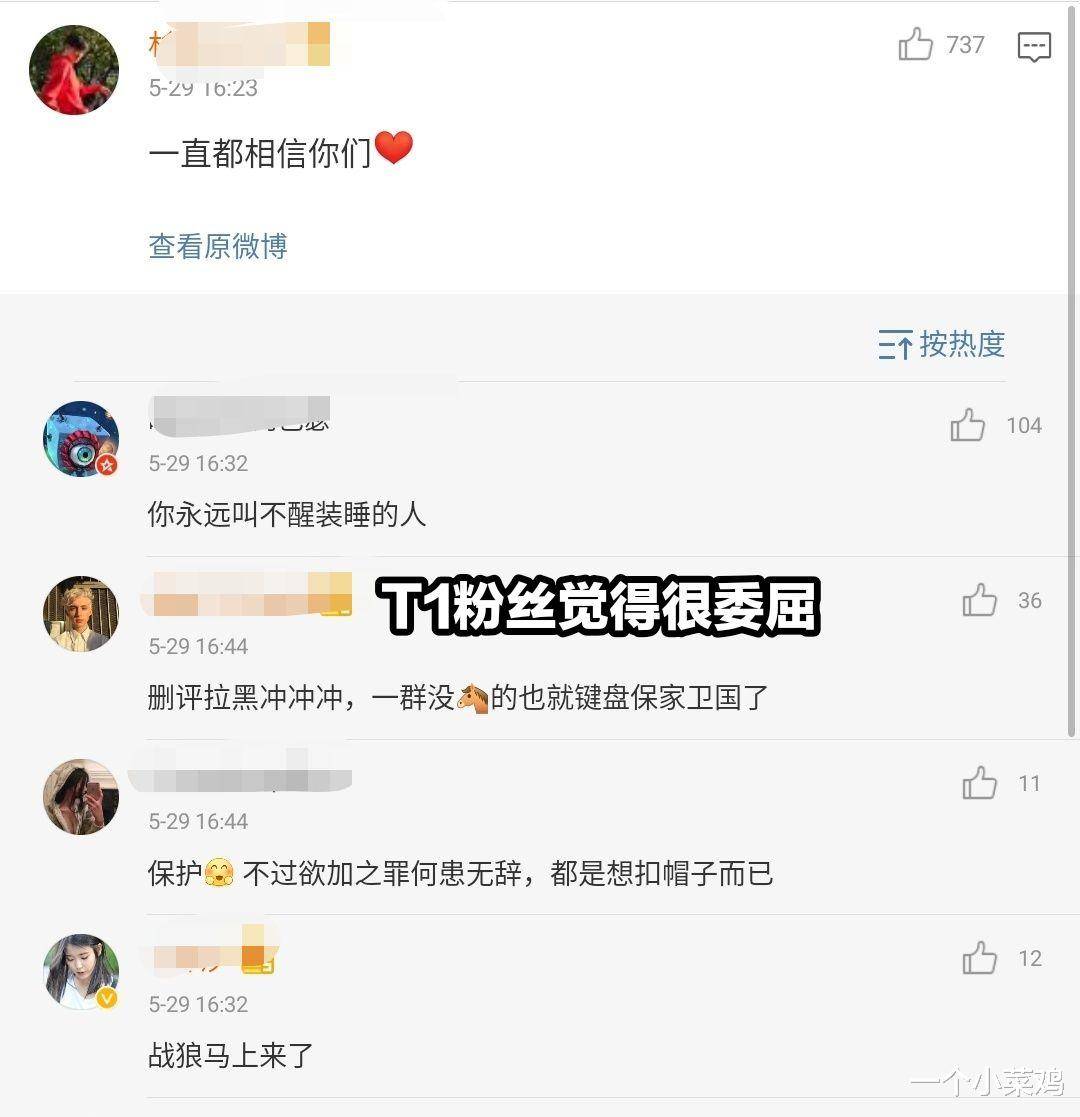
Task: Open the reply icon on the main comment
Action: tap(1034, 46)
